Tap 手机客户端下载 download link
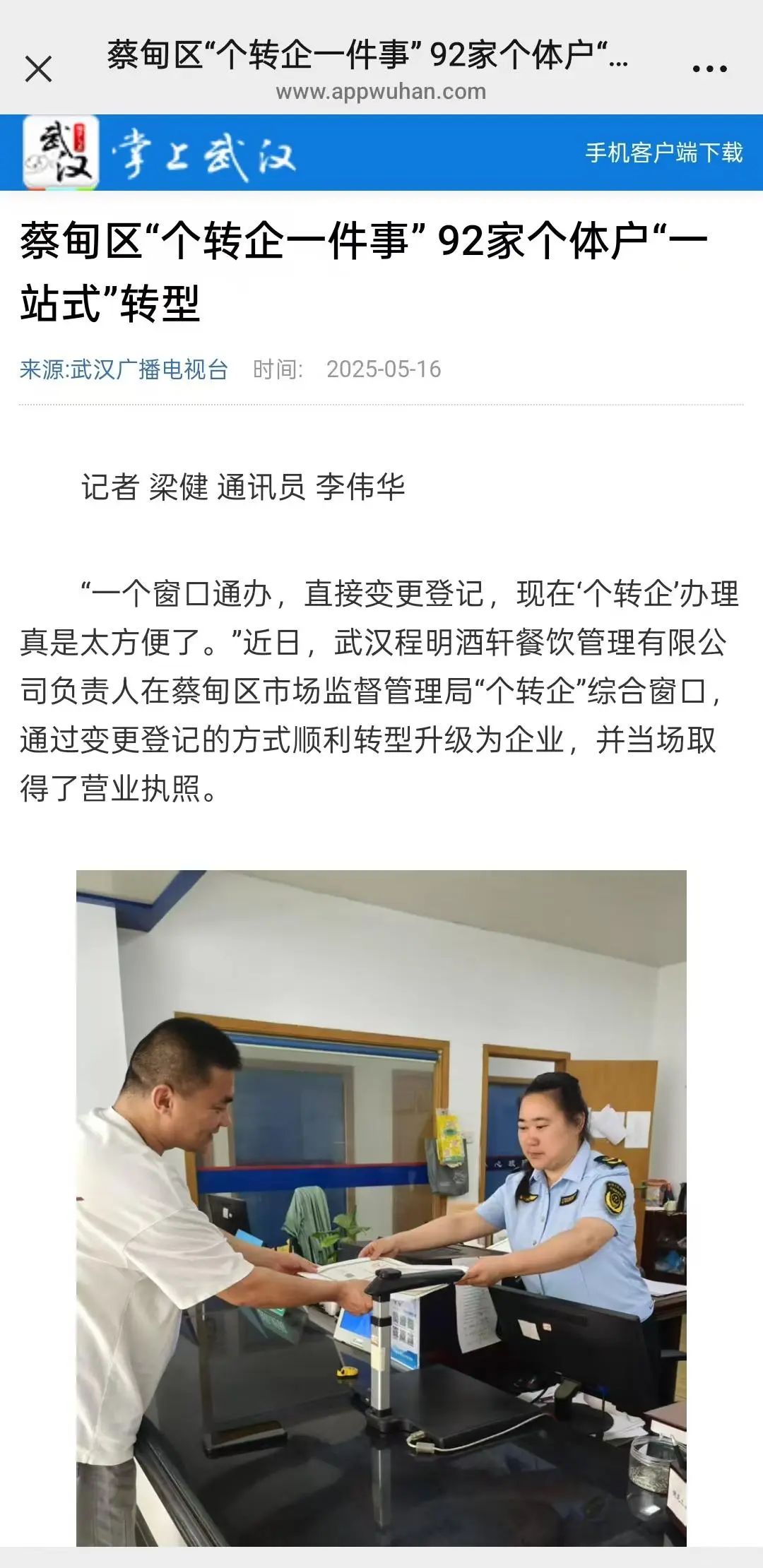763x1568 pixels. 663,153
